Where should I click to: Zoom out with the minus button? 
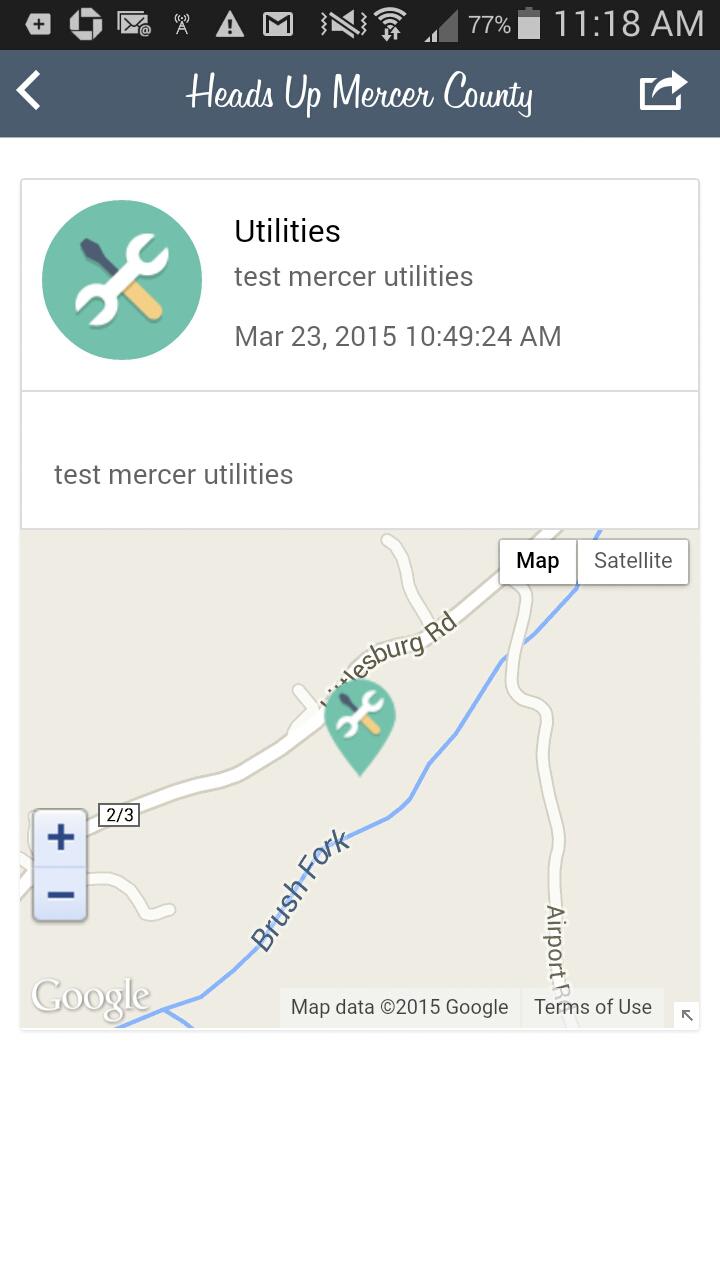coord(60,893)
